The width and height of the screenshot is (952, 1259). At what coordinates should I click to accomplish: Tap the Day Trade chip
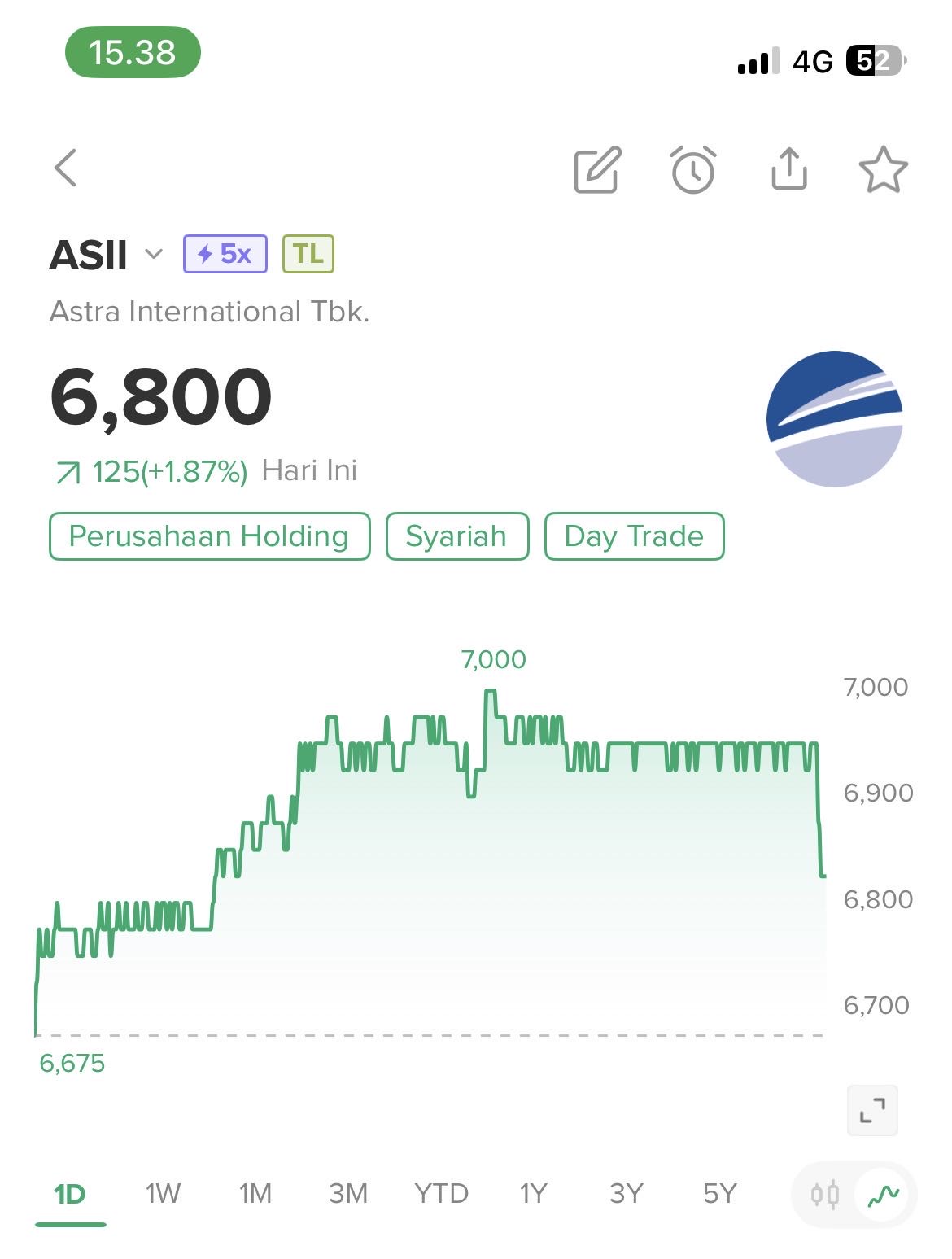(634, 536)
